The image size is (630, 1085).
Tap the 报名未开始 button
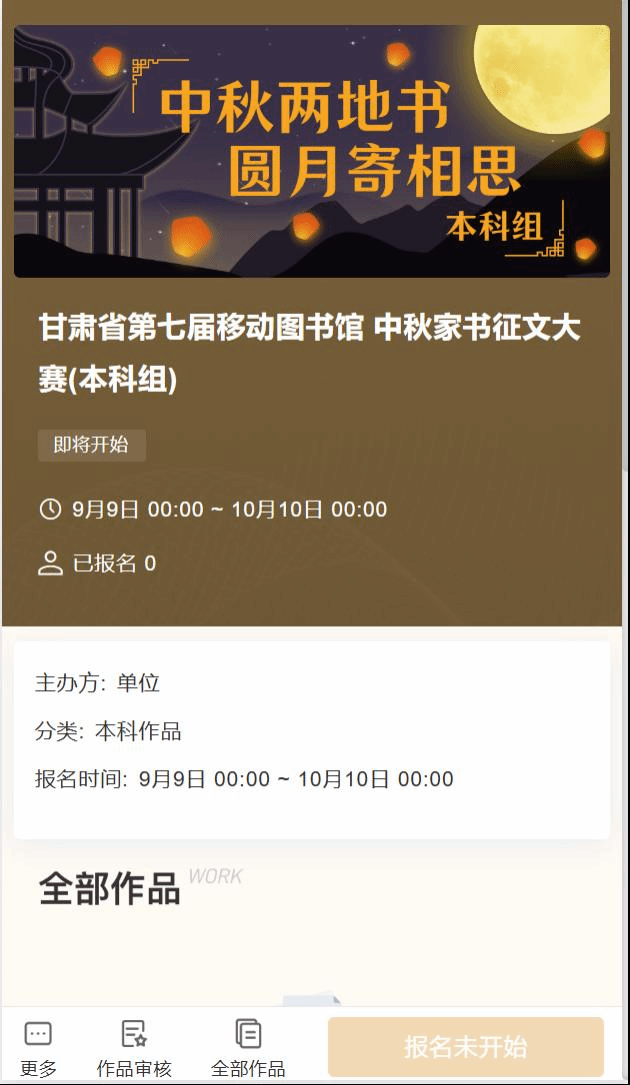click(465, 1047)
